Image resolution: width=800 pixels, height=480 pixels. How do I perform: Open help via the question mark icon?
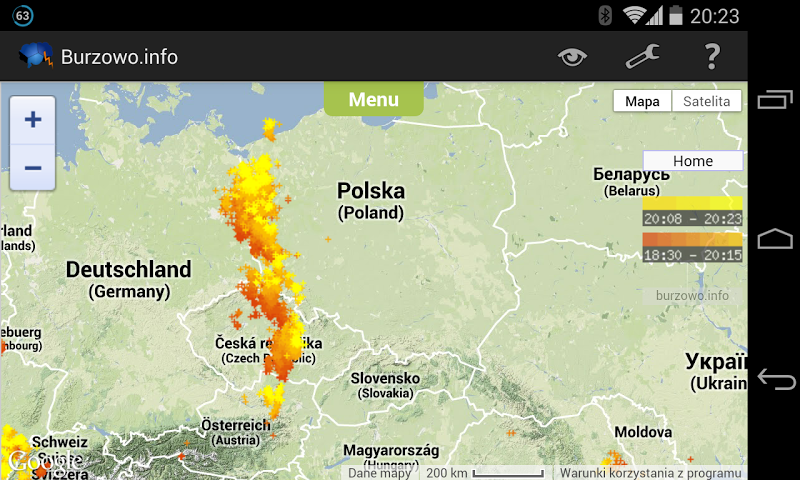coord(712,57)
